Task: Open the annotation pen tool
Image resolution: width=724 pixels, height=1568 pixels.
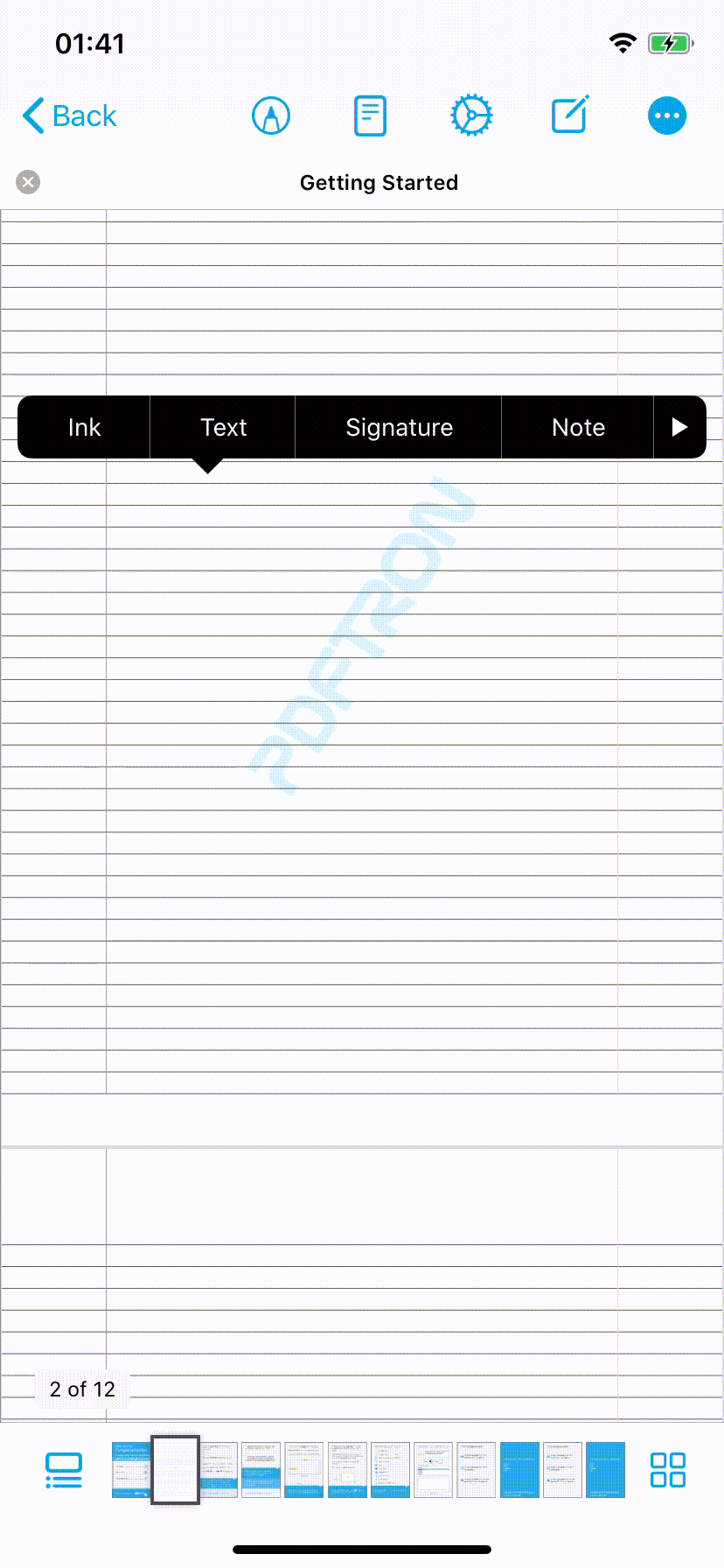Action: [x=271, y=115]
